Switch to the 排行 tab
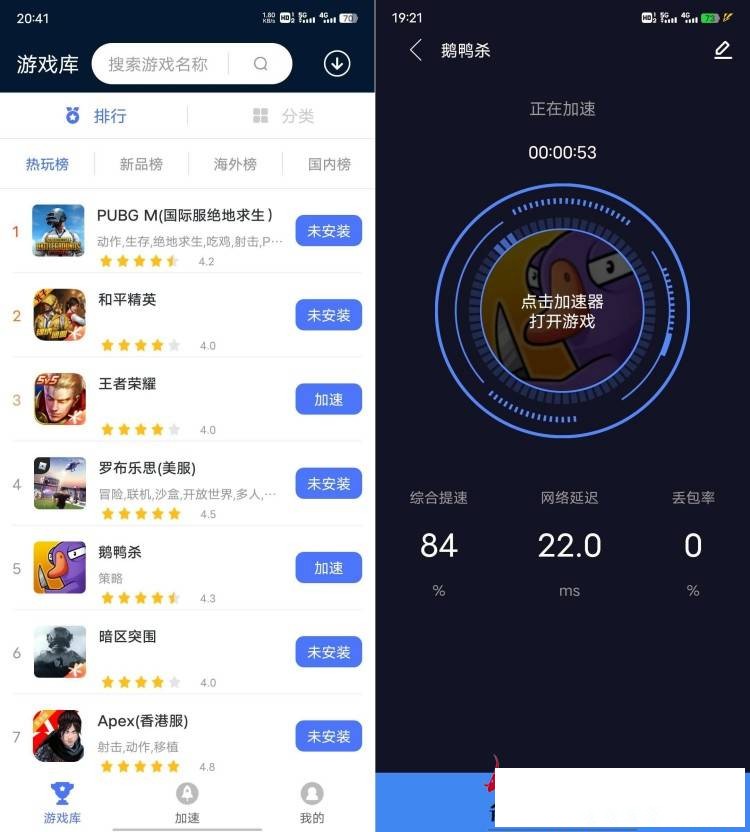This screenshot has width=750, height=832. pos(96,116)
